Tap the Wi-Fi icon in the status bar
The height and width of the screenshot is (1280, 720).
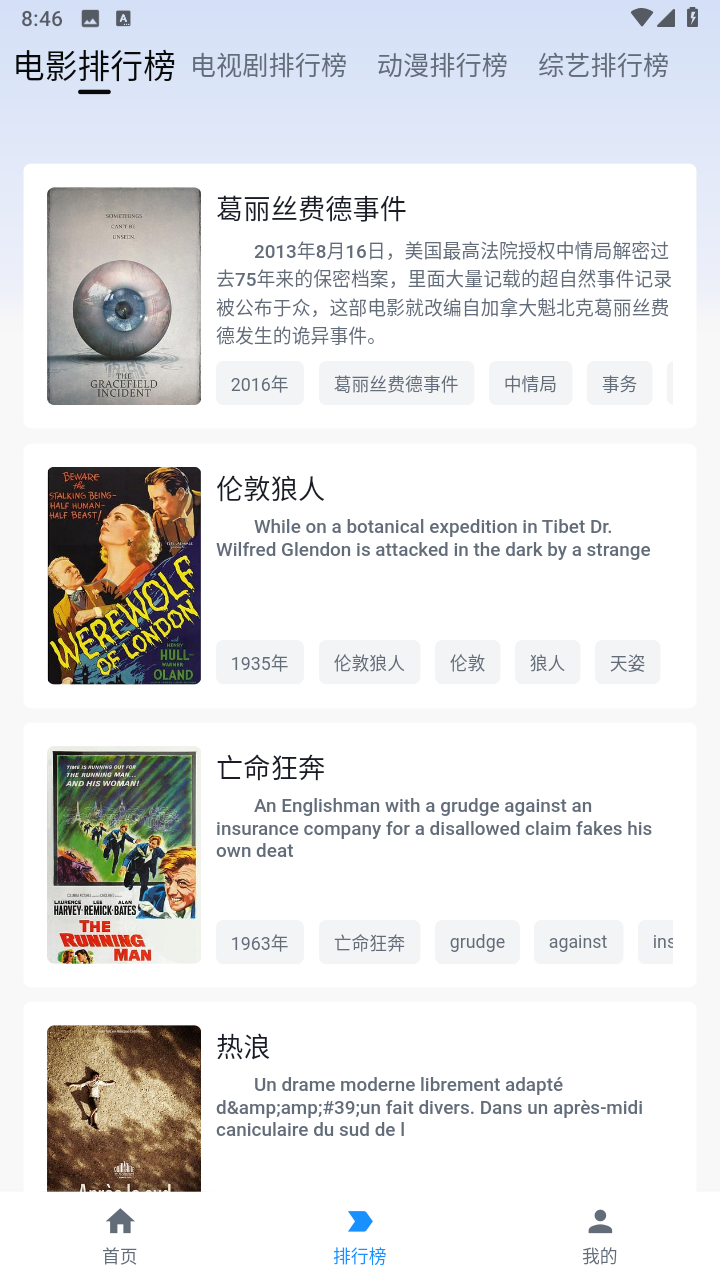tap(644, 17)
